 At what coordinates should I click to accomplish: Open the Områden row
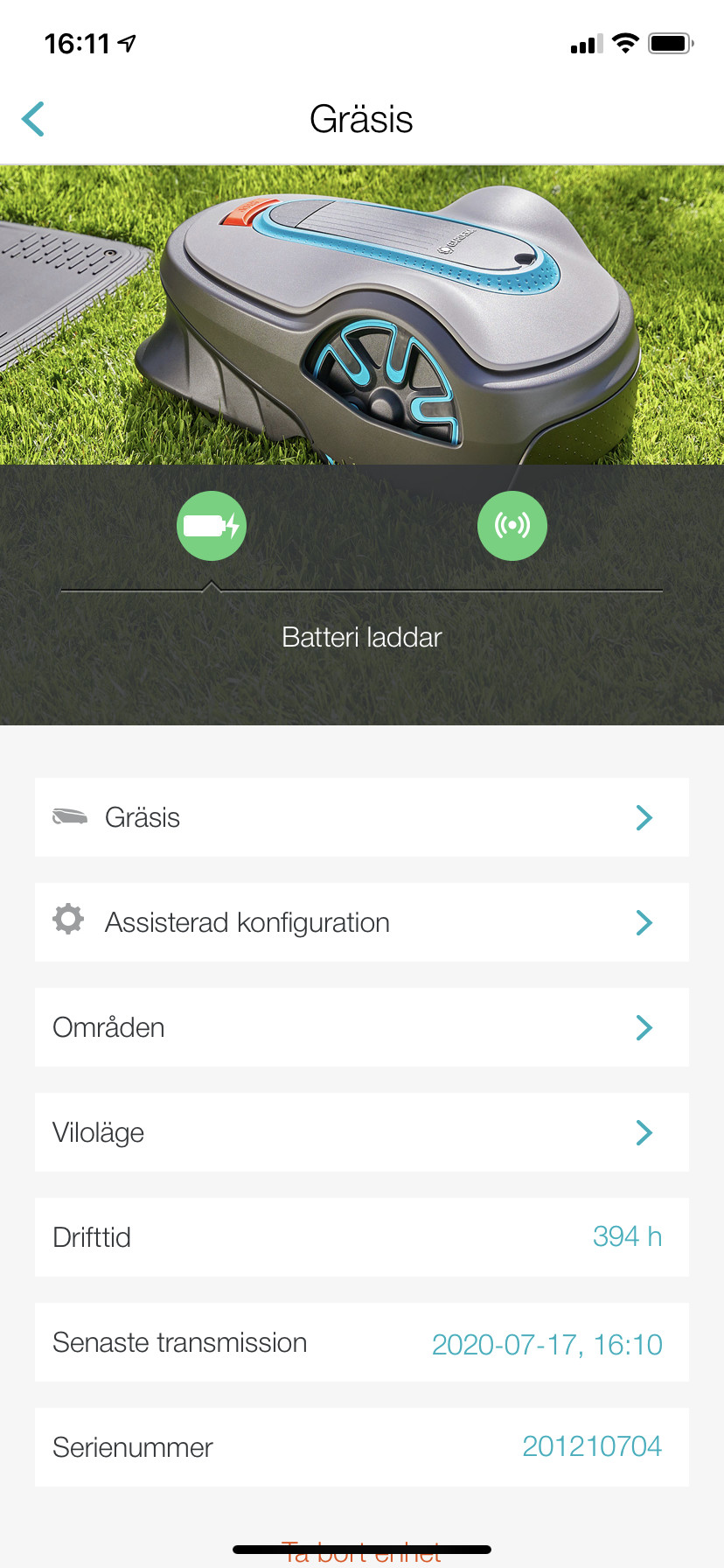361,1027
